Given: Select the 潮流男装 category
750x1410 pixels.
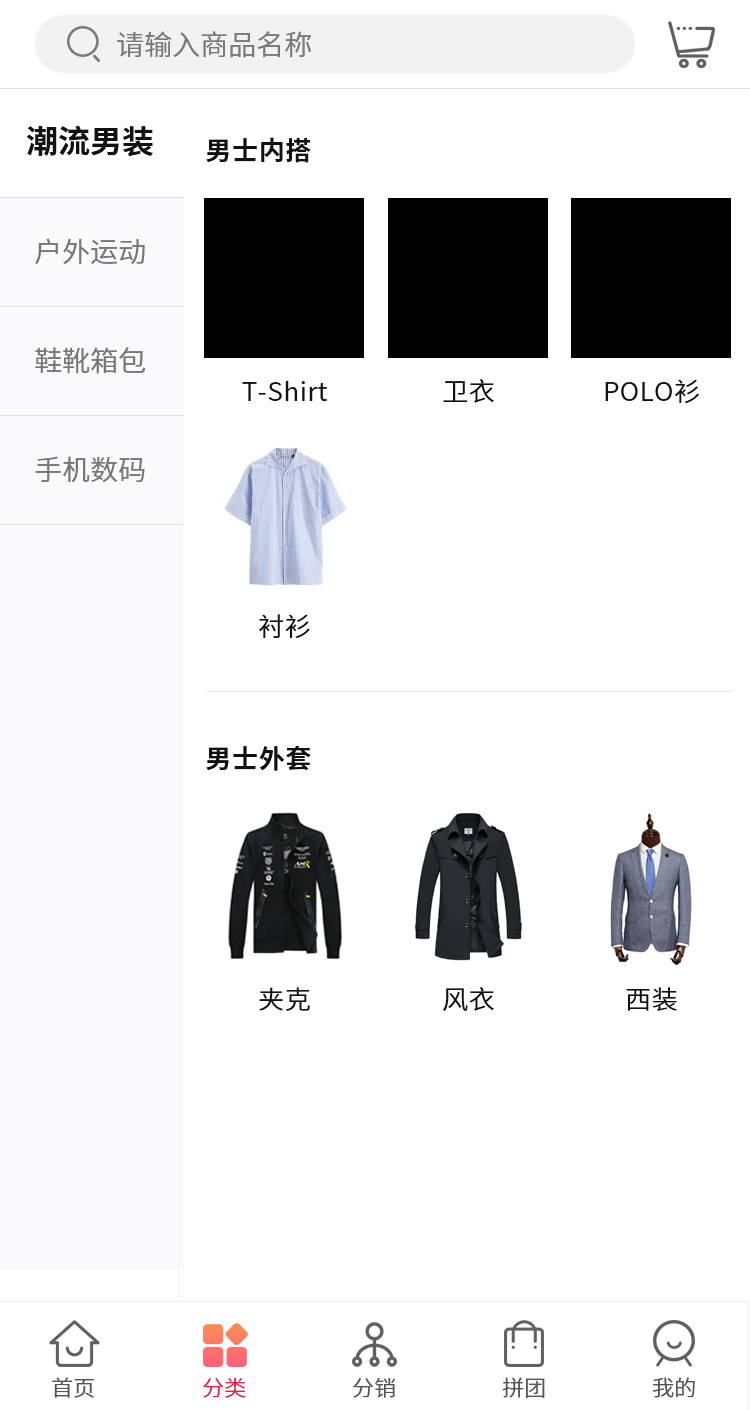Looking at the screenshot, I should click(90, 143).
